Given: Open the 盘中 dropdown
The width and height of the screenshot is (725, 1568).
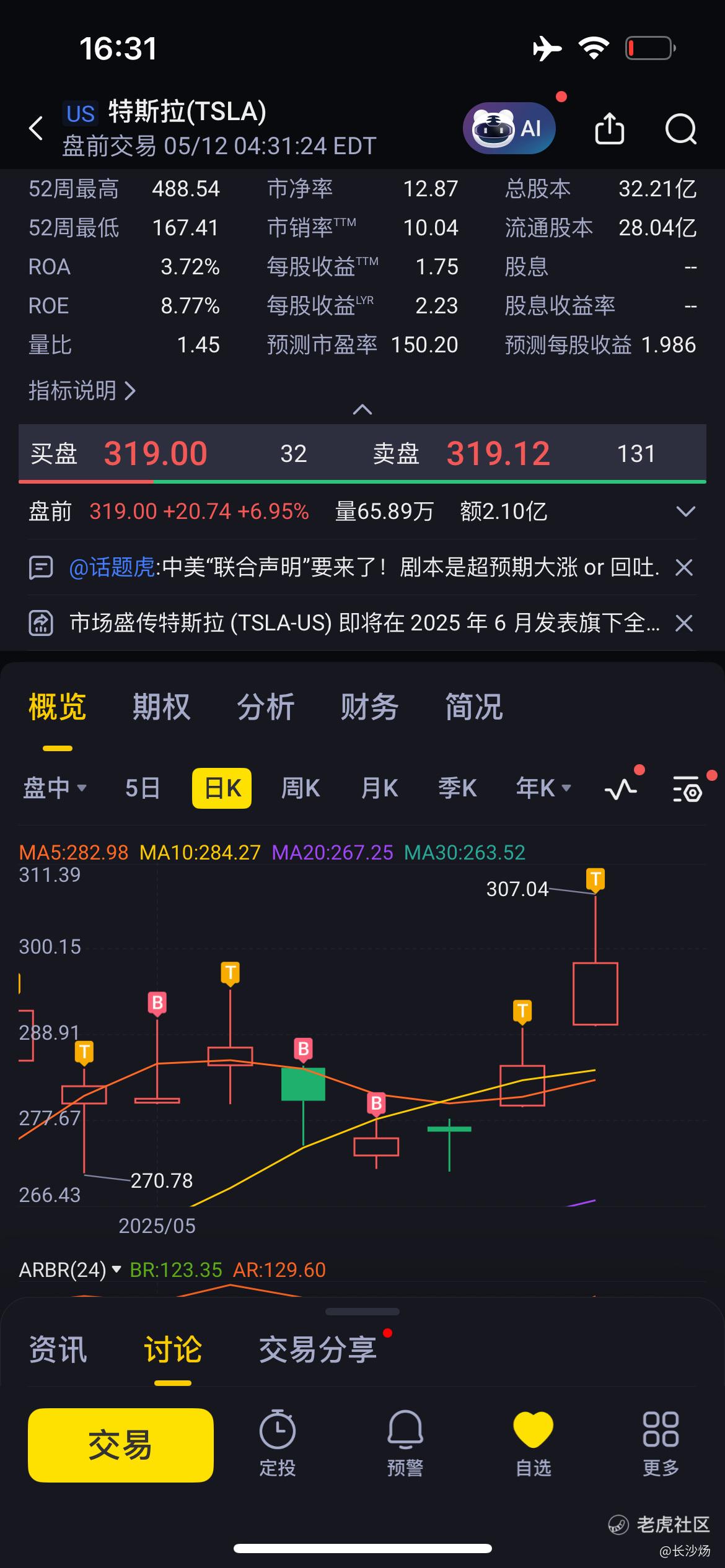Looking at the screenshot, I should [x=55, y=788].
